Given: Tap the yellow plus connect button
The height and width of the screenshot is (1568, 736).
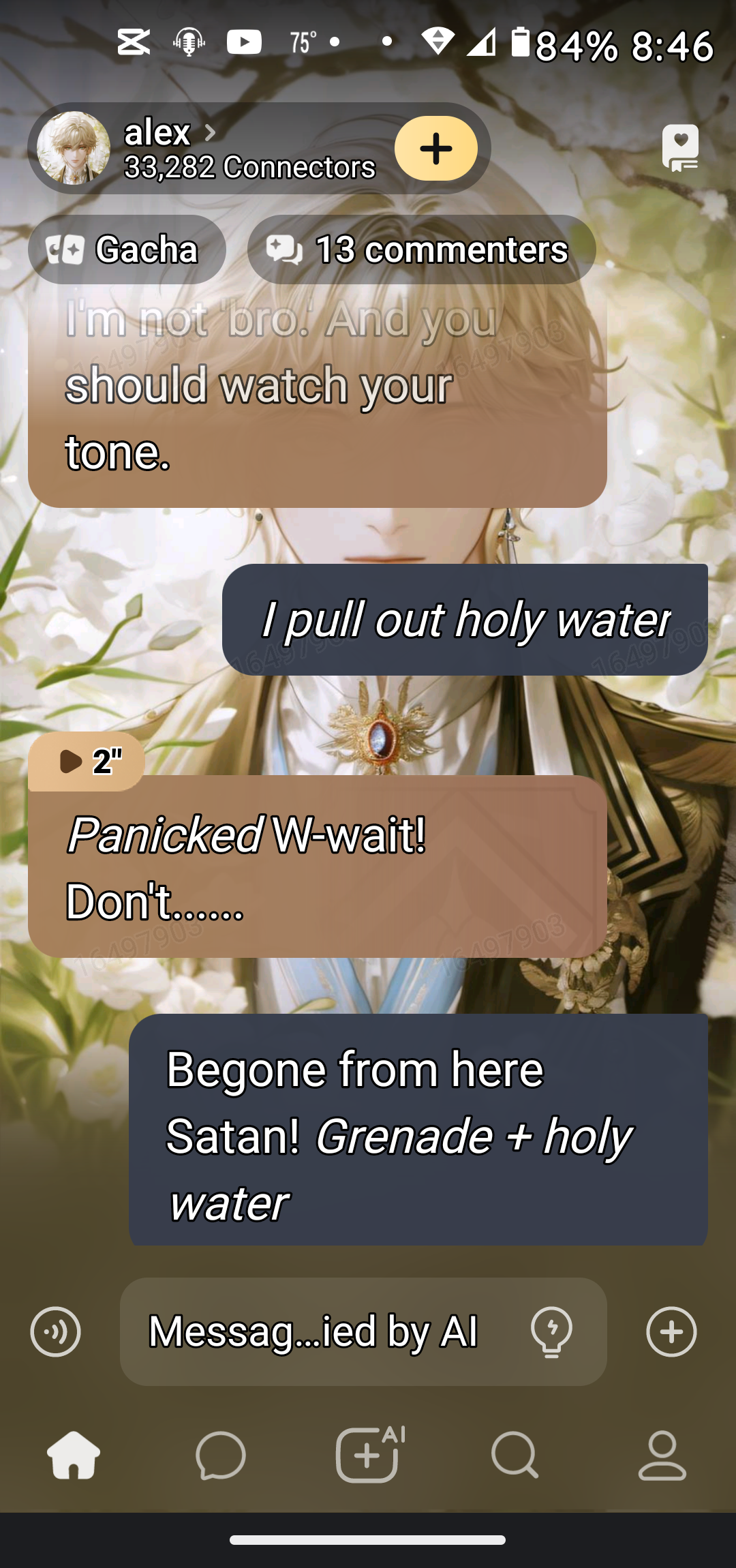Looking at the screenshot, I should pos(435,148).
